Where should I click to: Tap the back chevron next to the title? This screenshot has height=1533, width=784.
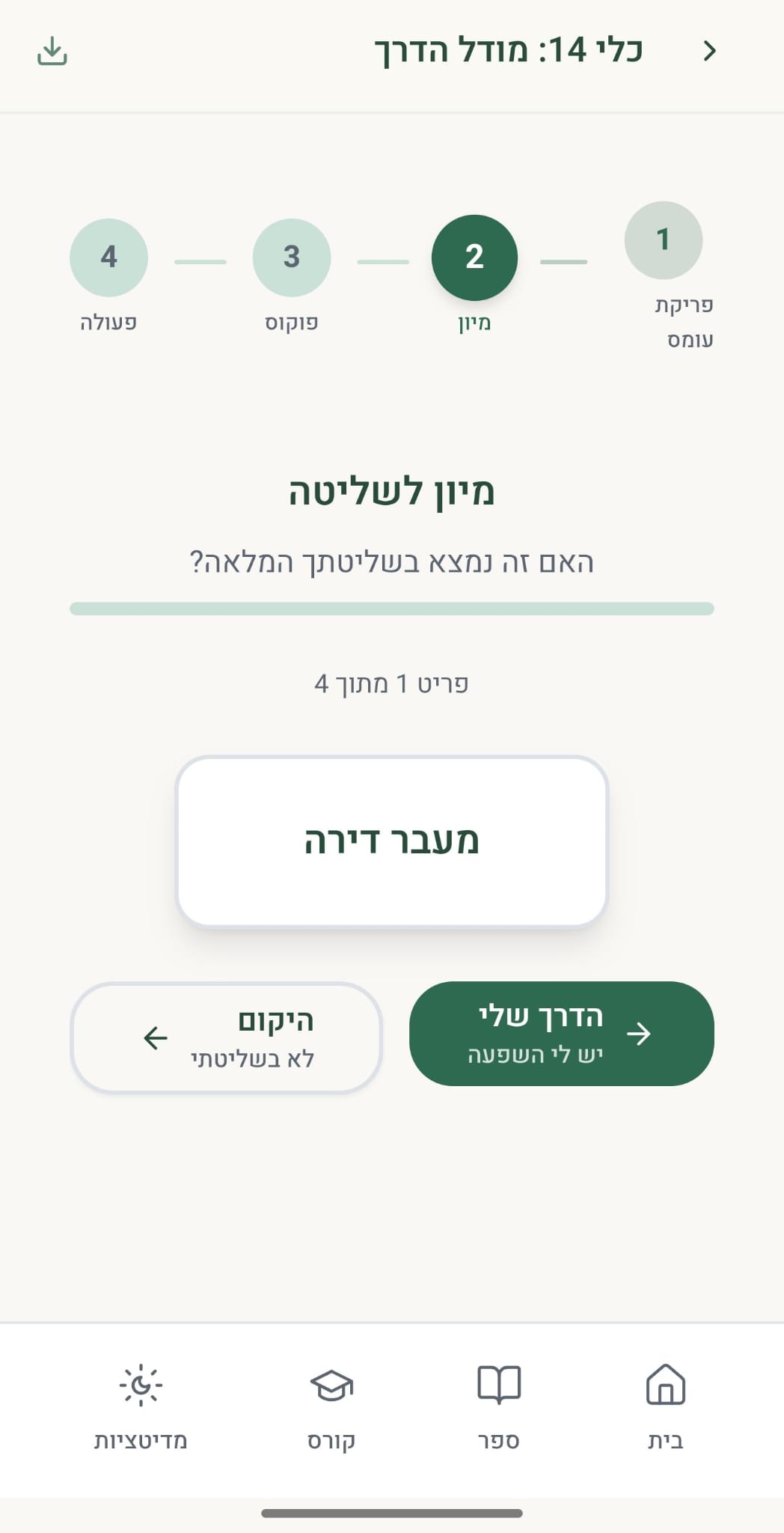[x=709, y=49]
